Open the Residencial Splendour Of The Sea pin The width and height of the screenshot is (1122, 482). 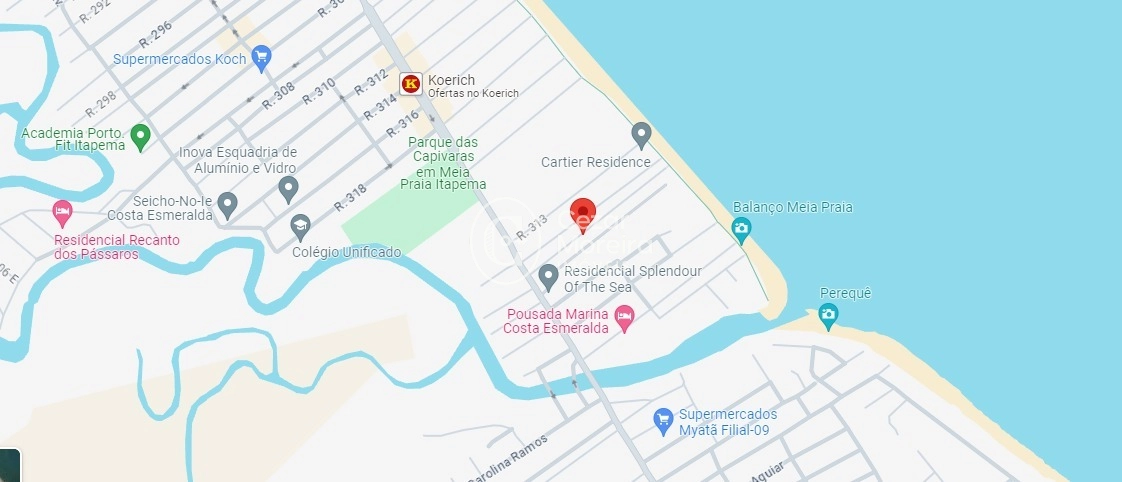click(x=548, y=276)
